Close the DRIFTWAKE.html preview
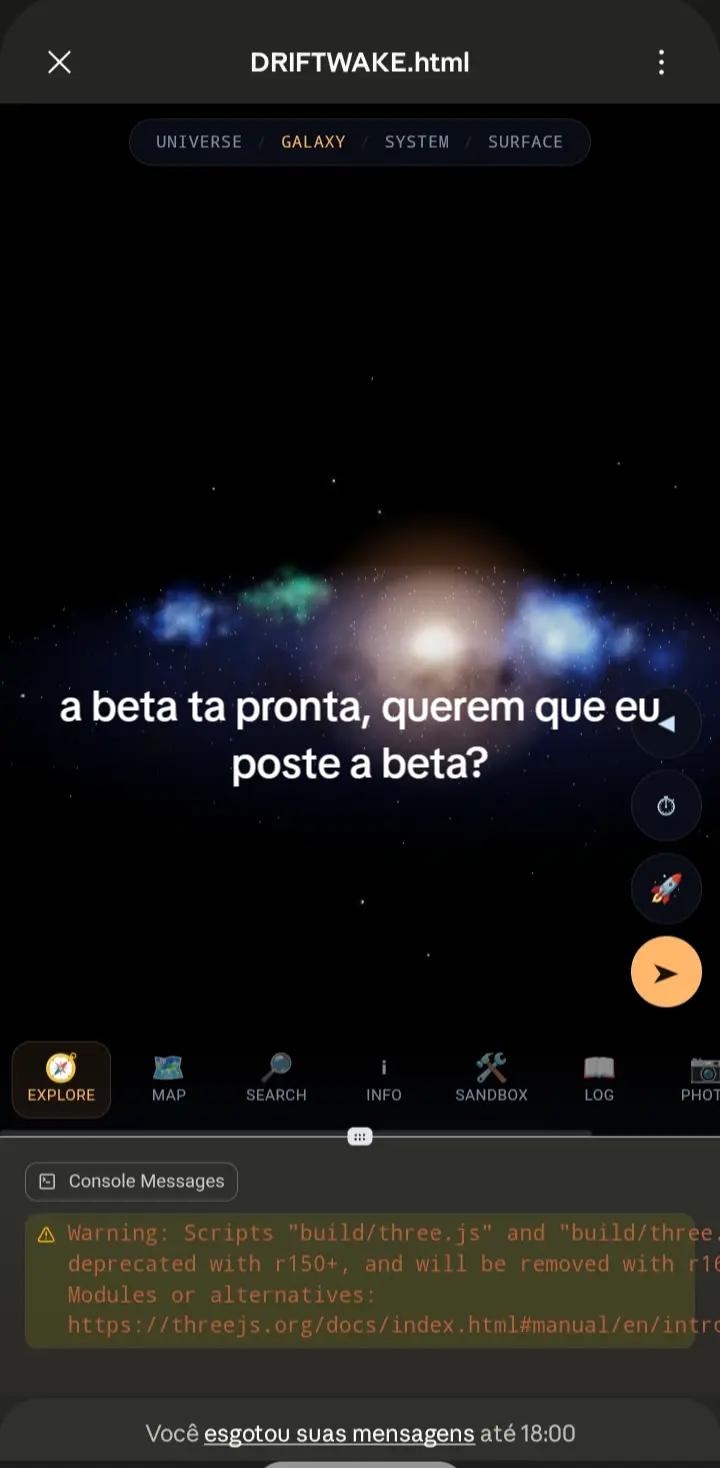The width and height of the screenshot is (720, 1468). (x=60, y=63)
